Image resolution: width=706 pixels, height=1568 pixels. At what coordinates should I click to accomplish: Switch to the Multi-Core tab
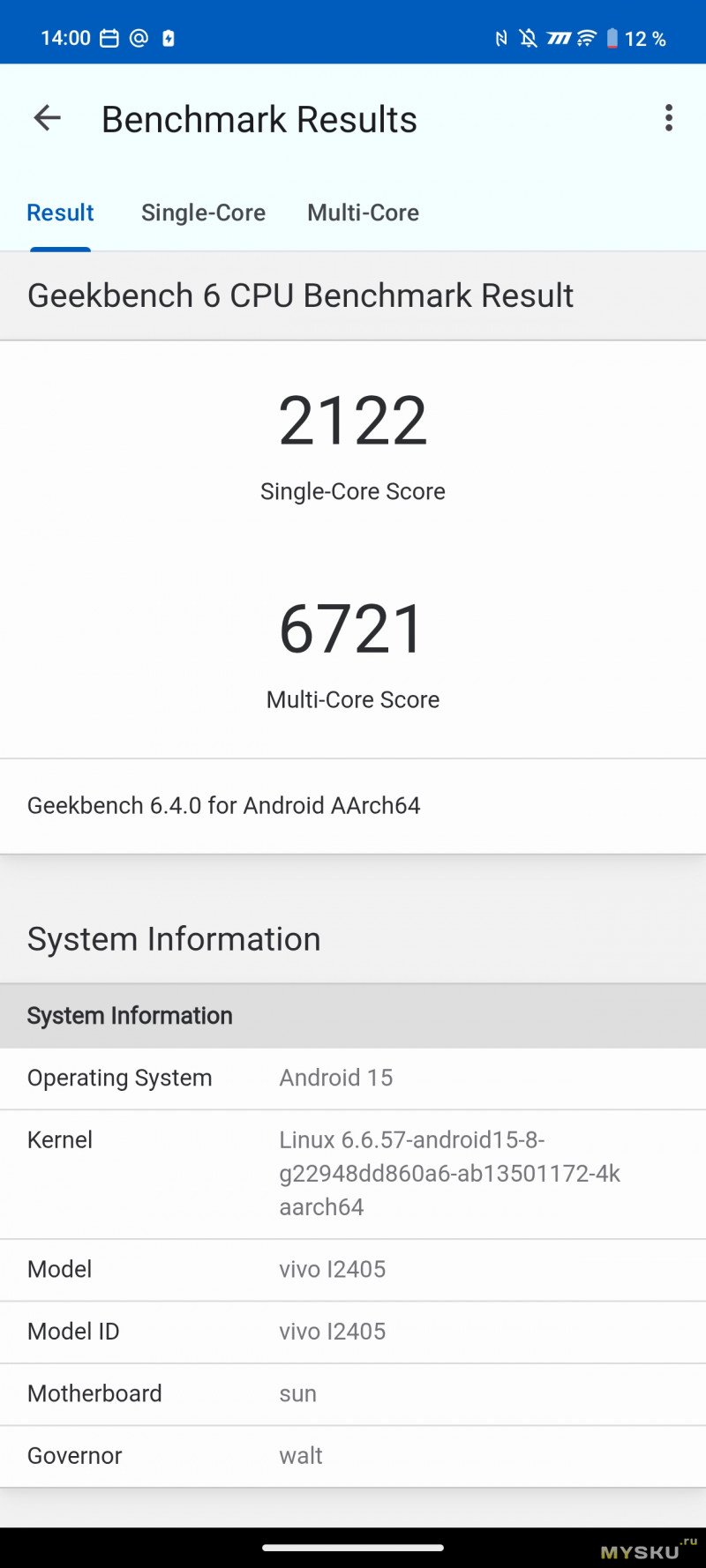pos(363,213)
